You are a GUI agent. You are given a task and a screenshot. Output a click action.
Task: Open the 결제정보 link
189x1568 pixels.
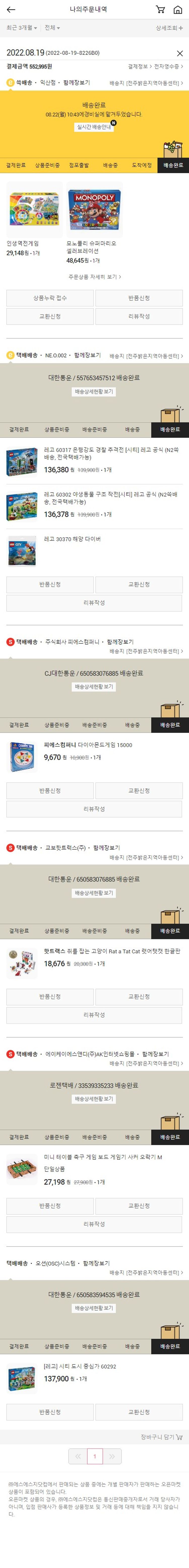[x=139, y=66]
